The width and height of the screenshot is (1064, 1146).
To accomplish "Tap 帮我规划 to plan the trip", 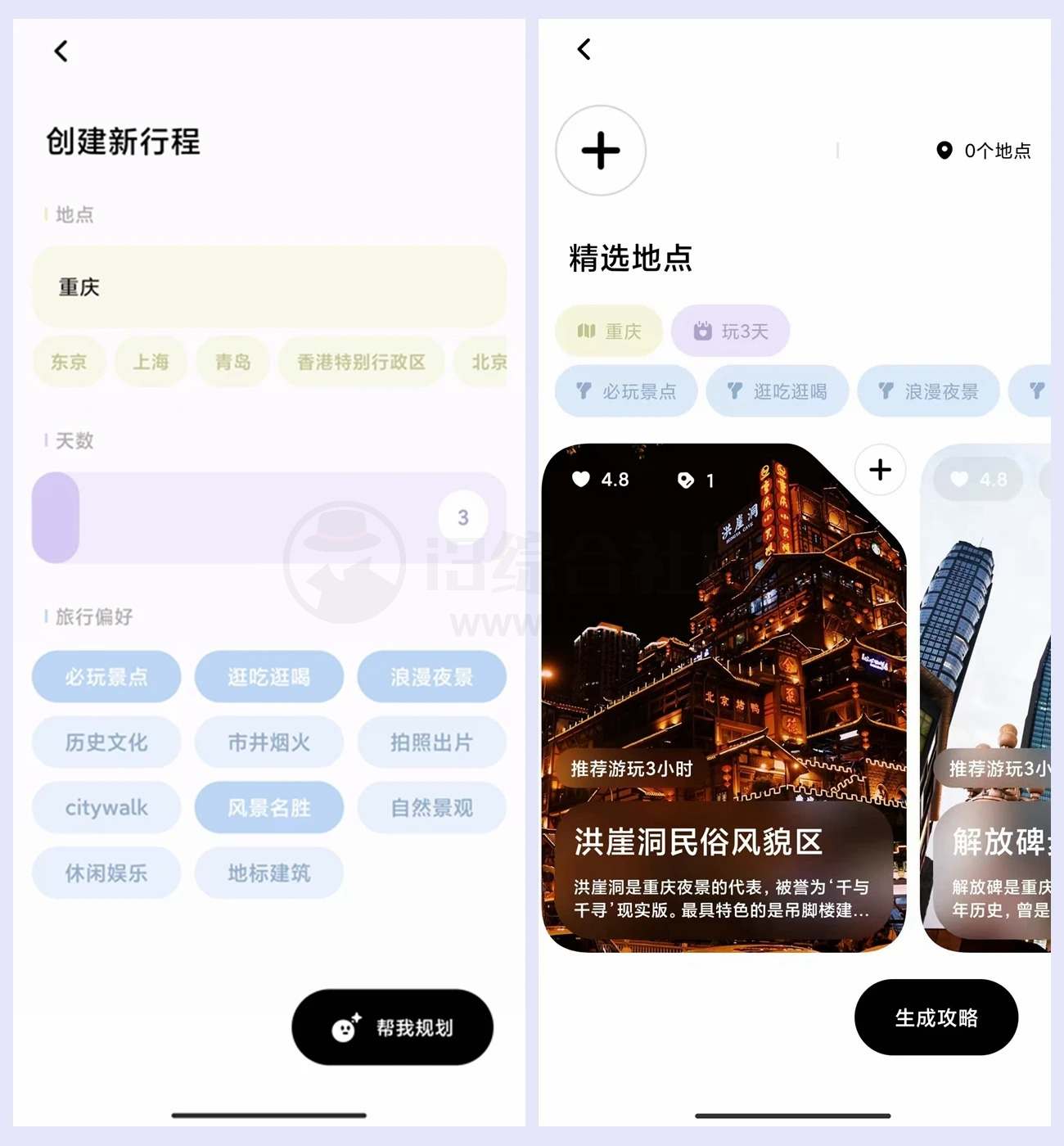I will [x=393, y=1027].
